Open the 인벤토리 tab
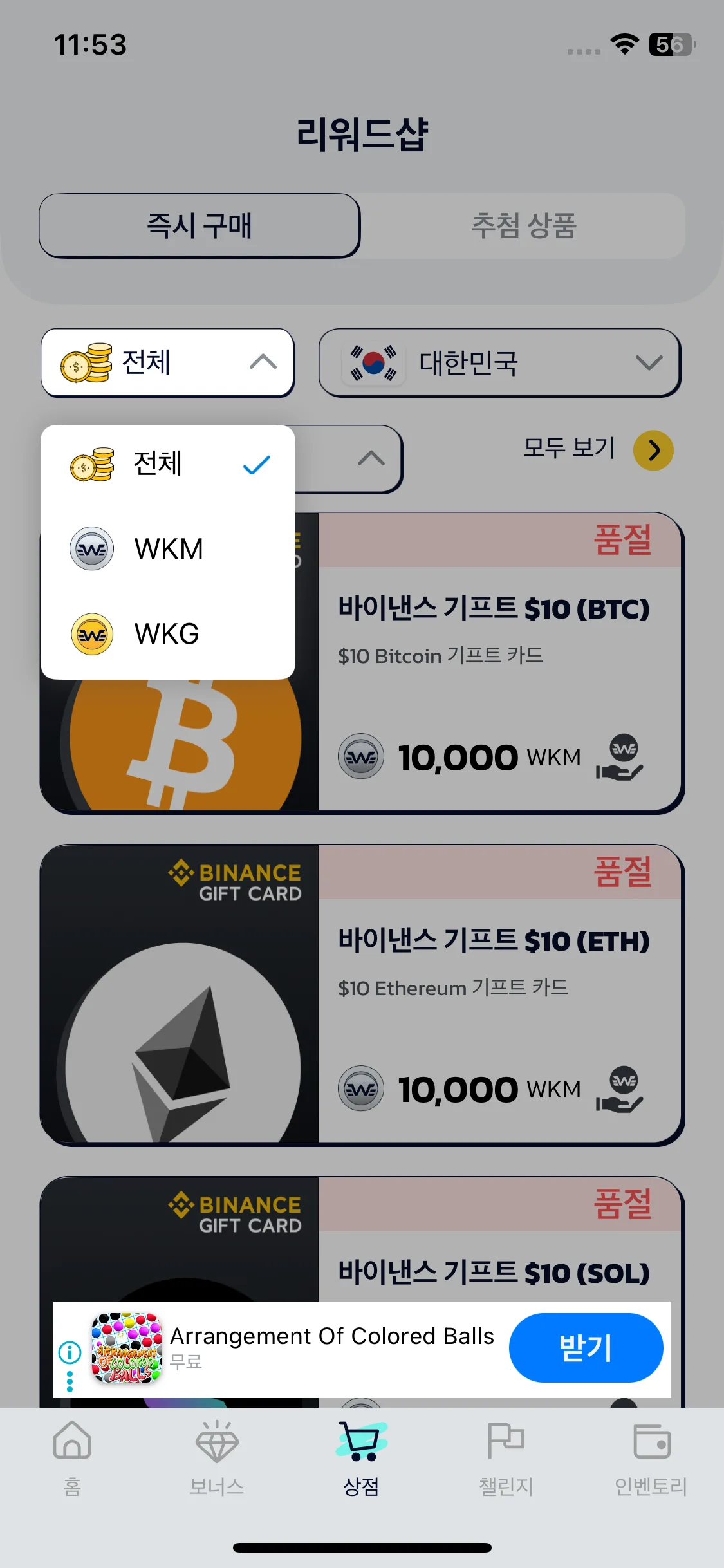Viewport: 724px width, 1568px height. coord(651,1458)
